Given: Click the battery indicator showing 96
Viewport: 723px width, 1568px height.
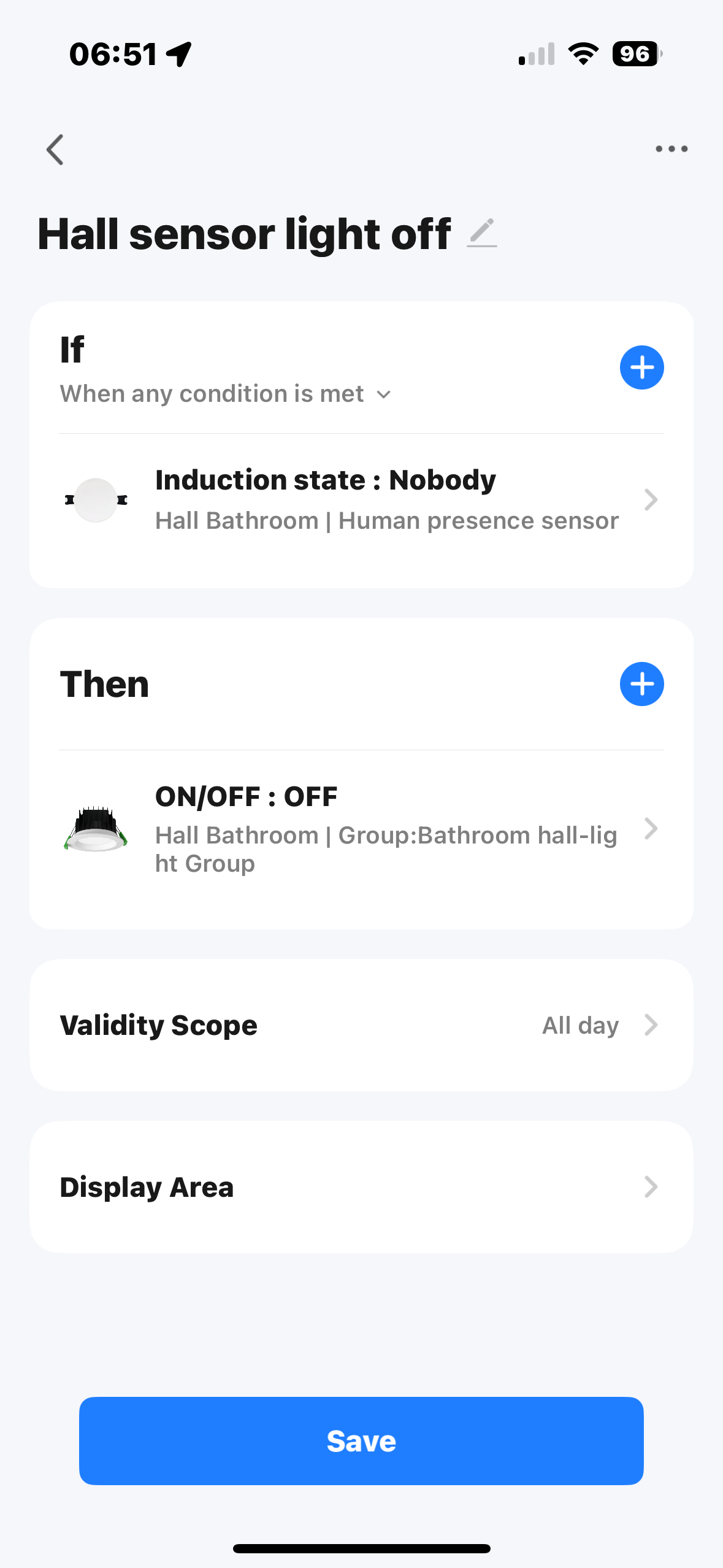Looking at the screenshot, I should [635, 54].
